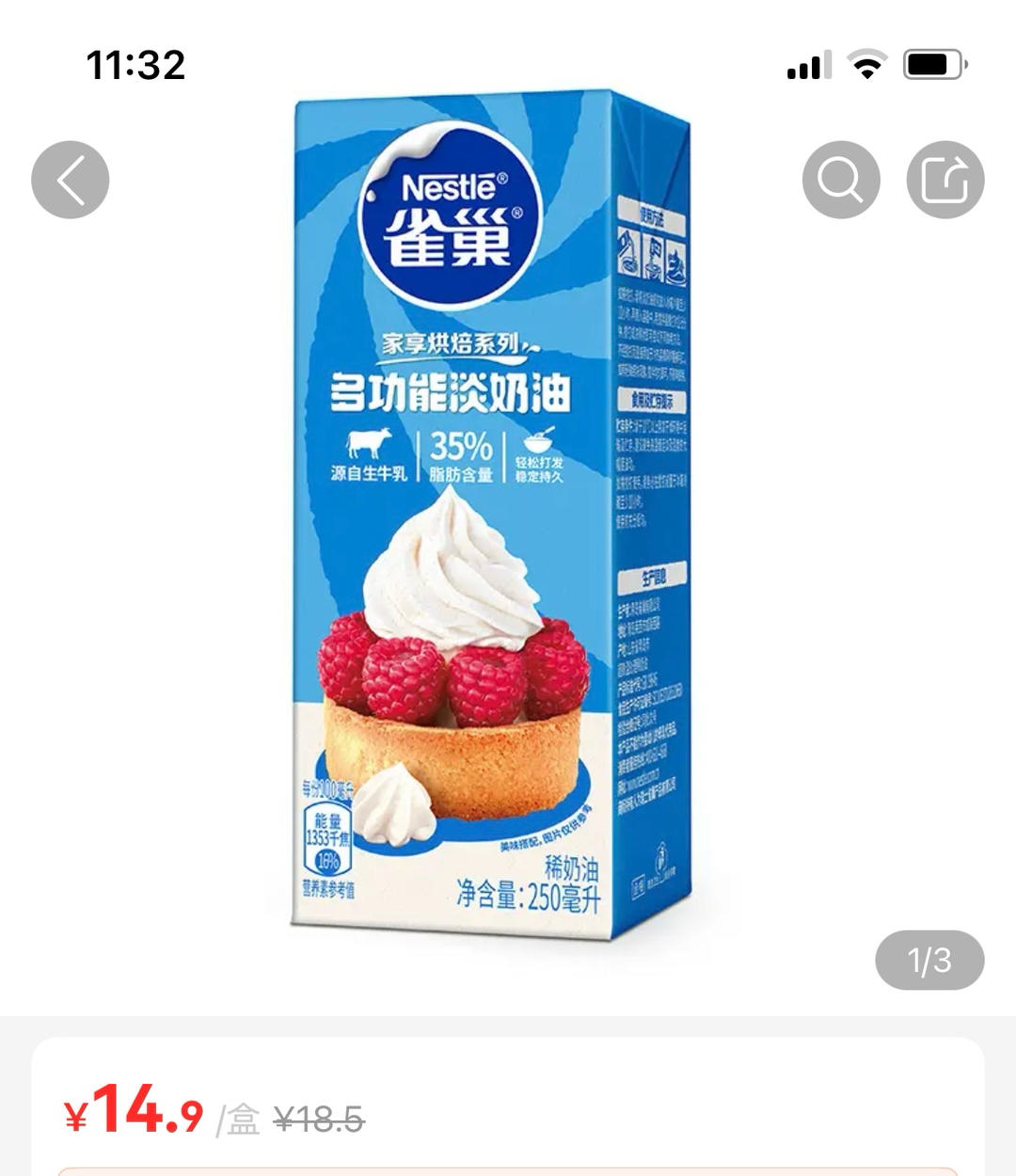Tap the back chevron to leave product page
Image resolution: width=1016 pixels, height=1176 pixels.
click(69, 179)
